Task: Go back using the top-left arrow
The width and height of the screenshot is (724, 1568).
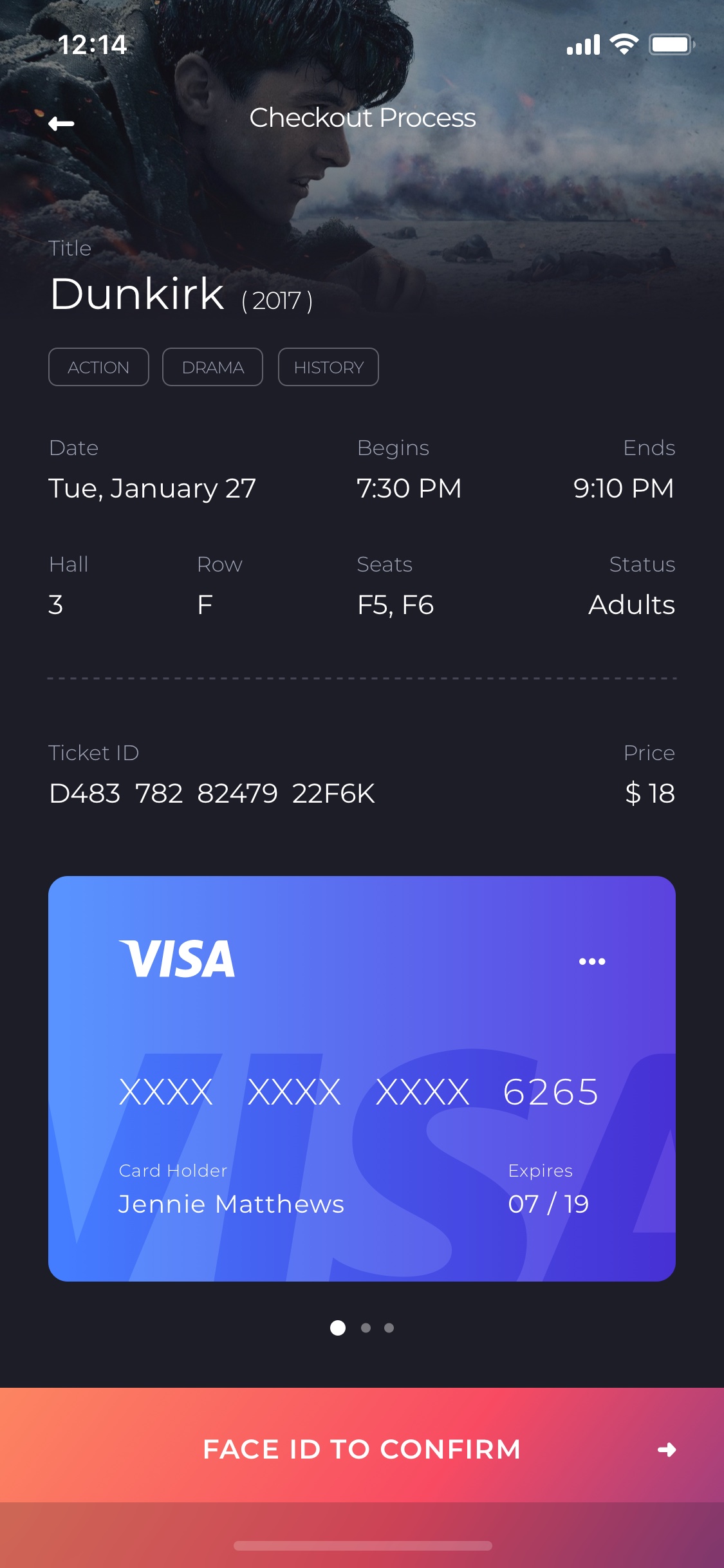Action: pyautogui.click(x=61, y=123)
